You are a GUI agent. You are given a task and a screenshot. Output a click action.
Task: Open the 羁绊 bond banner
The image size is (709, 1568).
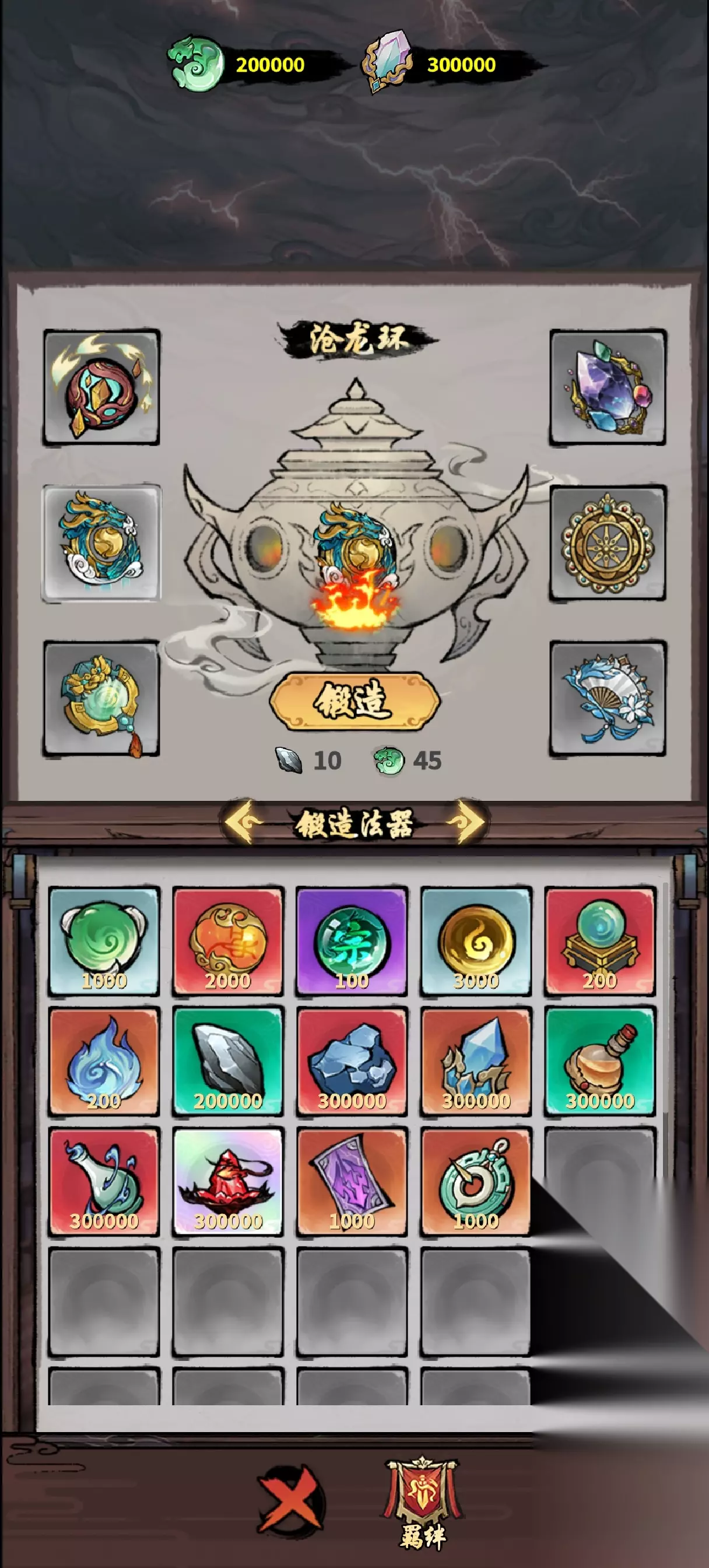[421, 1504]
